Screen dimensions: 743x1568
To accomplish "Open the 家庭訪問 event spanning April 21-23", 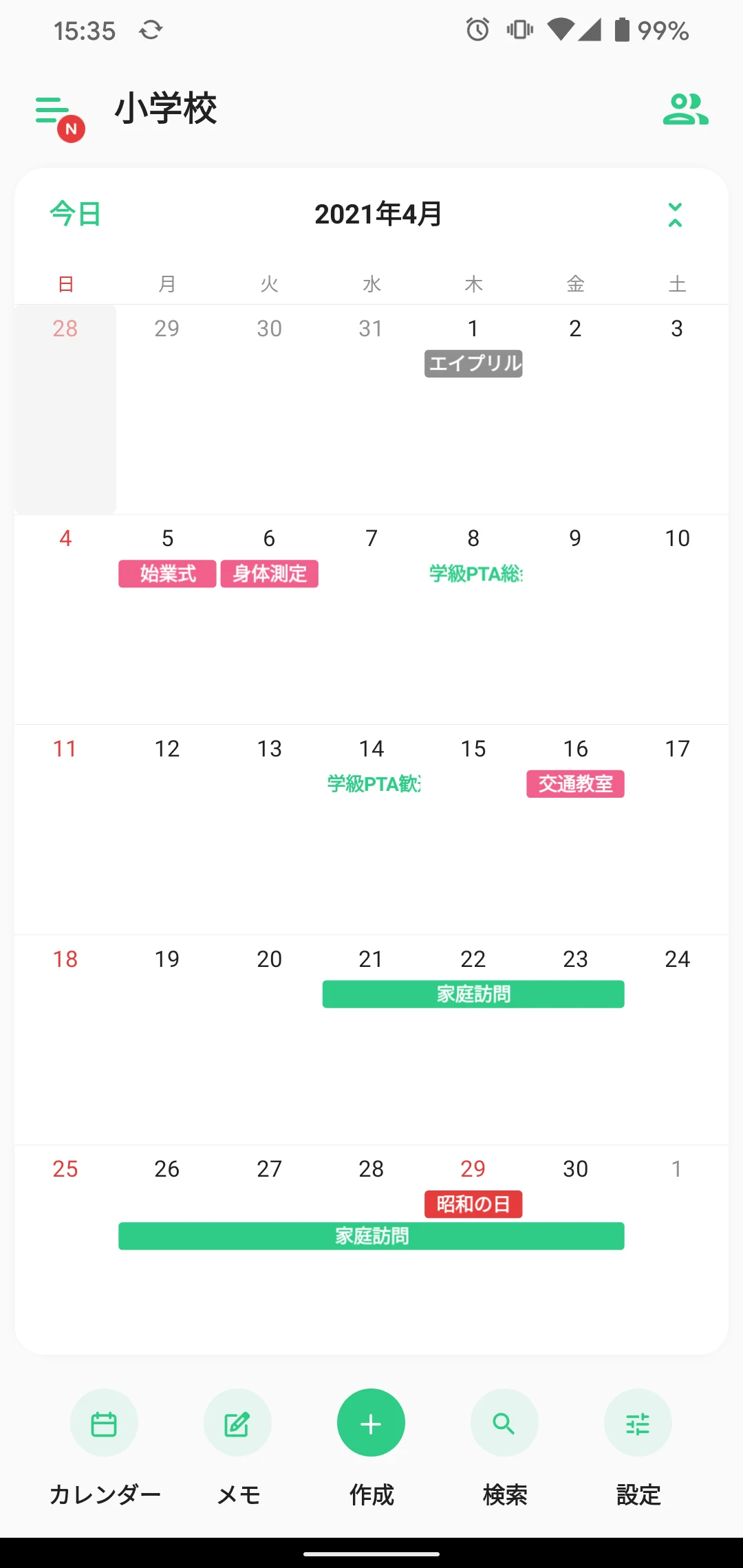I will coord(473,994).
